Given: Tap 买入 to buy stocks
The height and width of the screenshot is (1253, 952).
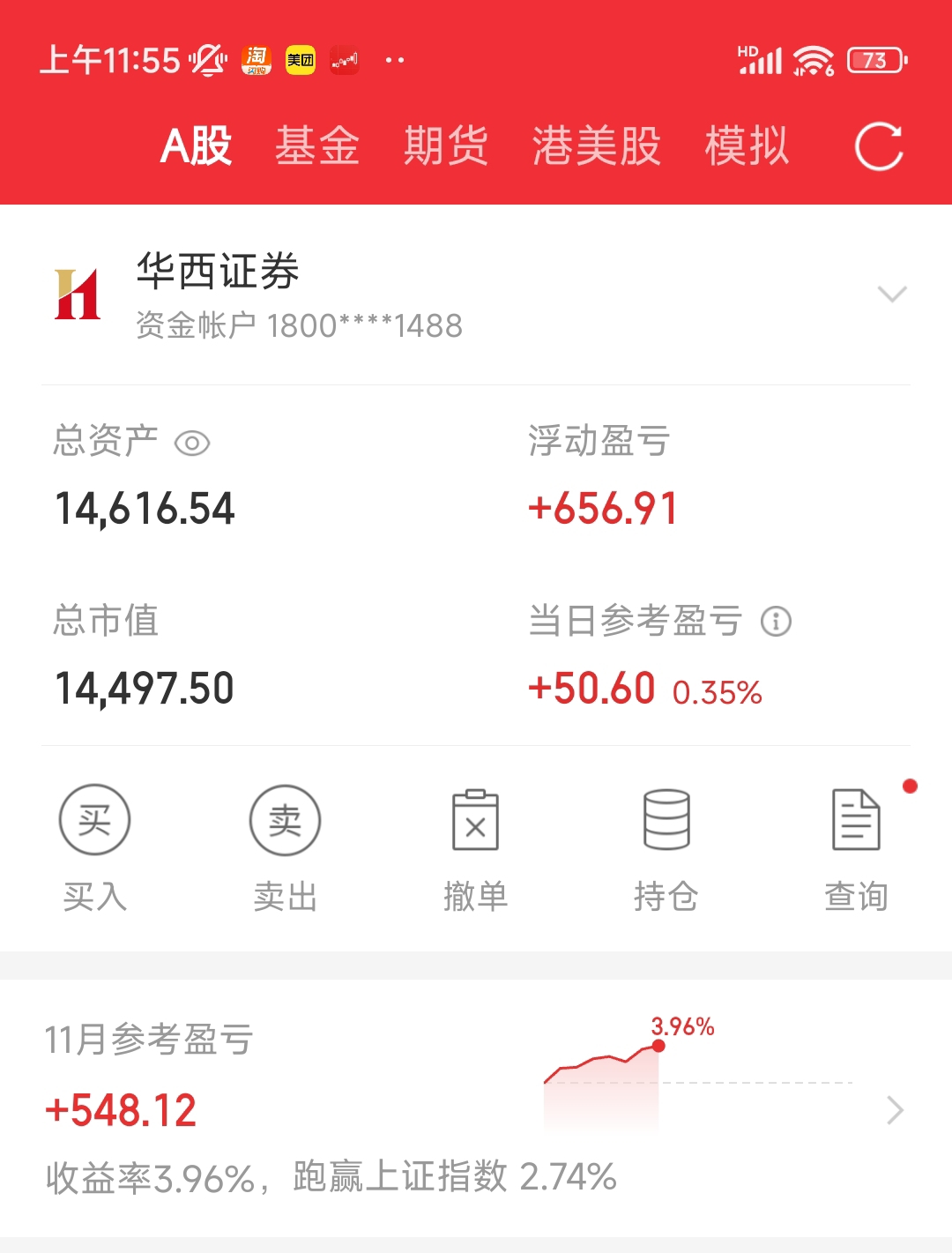Looking at the screenshot, I should click(x=95, y=847).
